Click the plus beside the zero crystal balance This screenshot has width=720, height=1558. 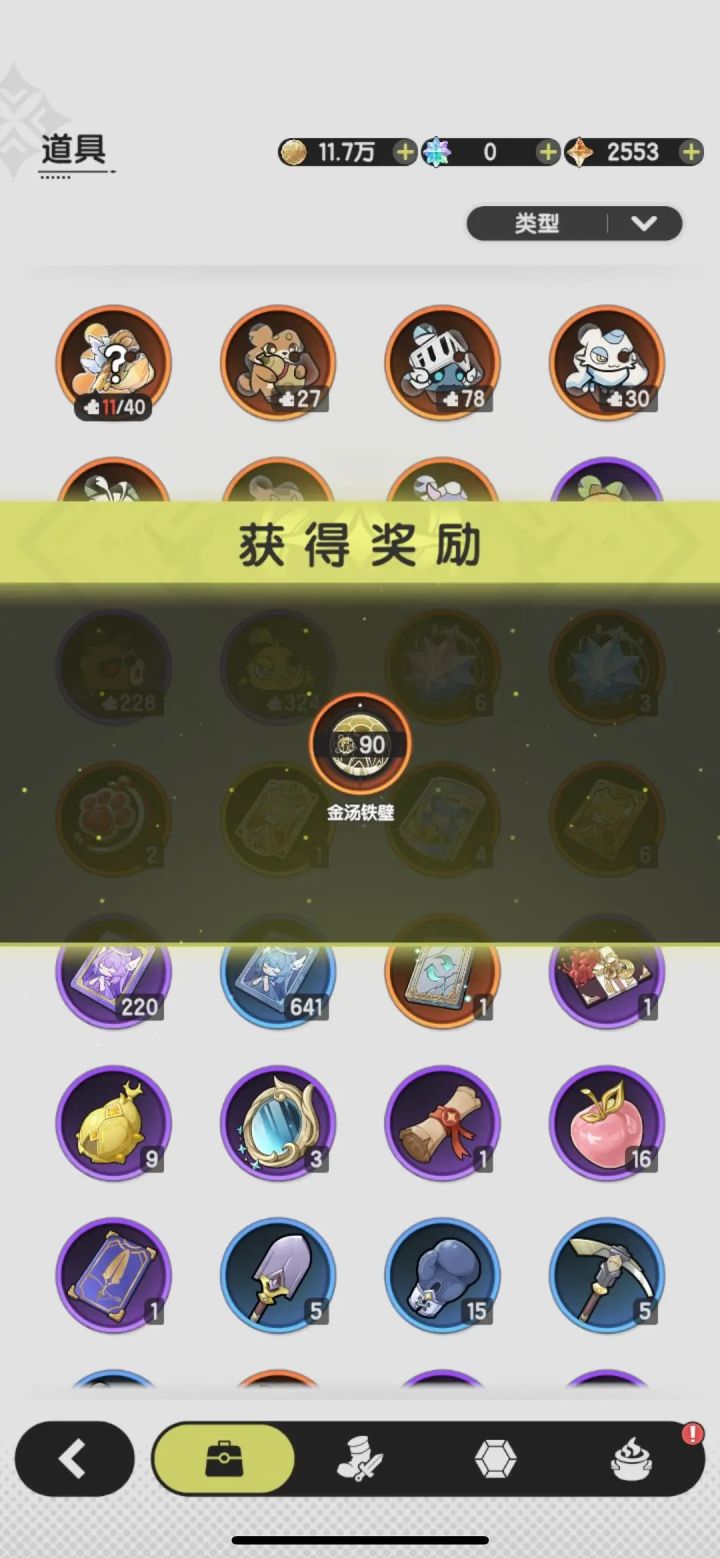546,152
